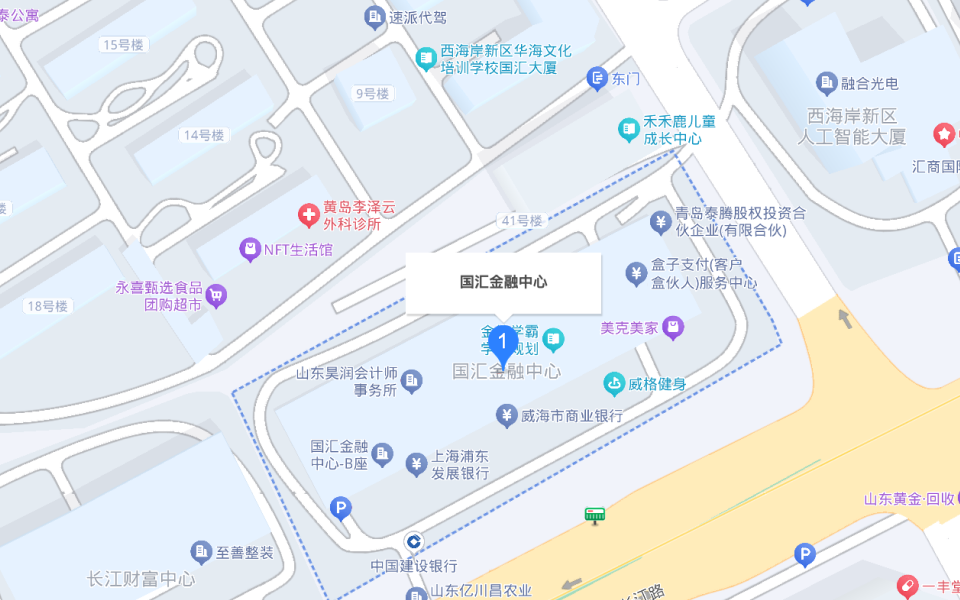Screen dimensions: 960x600
Task: Open 禾禾鹿儿童成长中心 marker
Action: [628, 128]
